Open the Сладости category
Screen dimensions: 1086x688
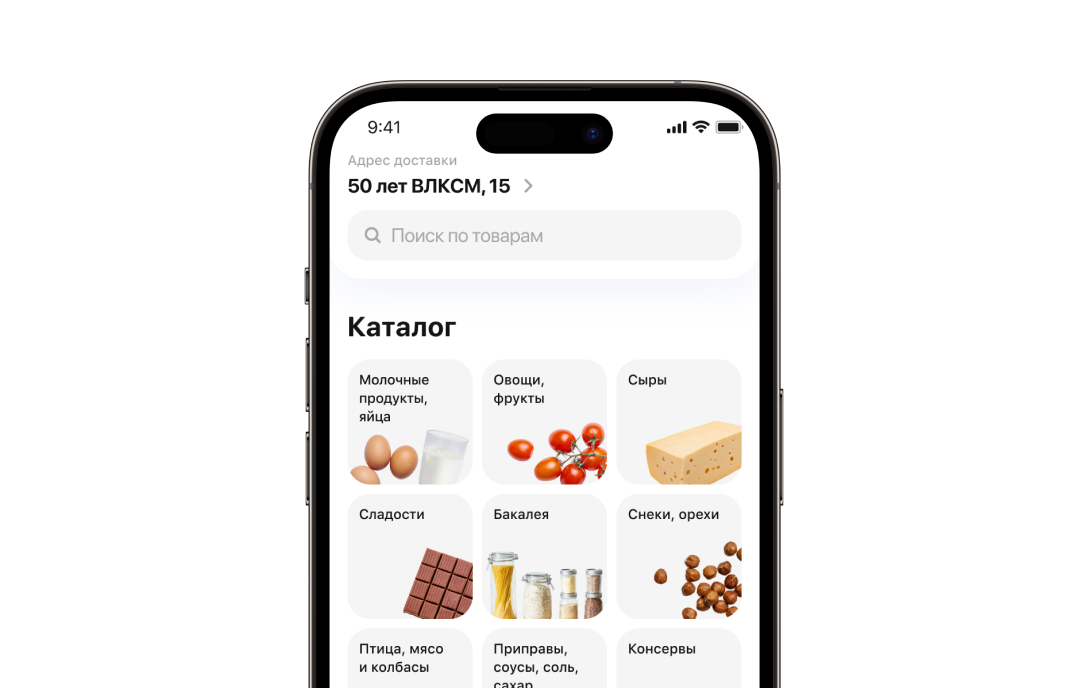(410, 556)
